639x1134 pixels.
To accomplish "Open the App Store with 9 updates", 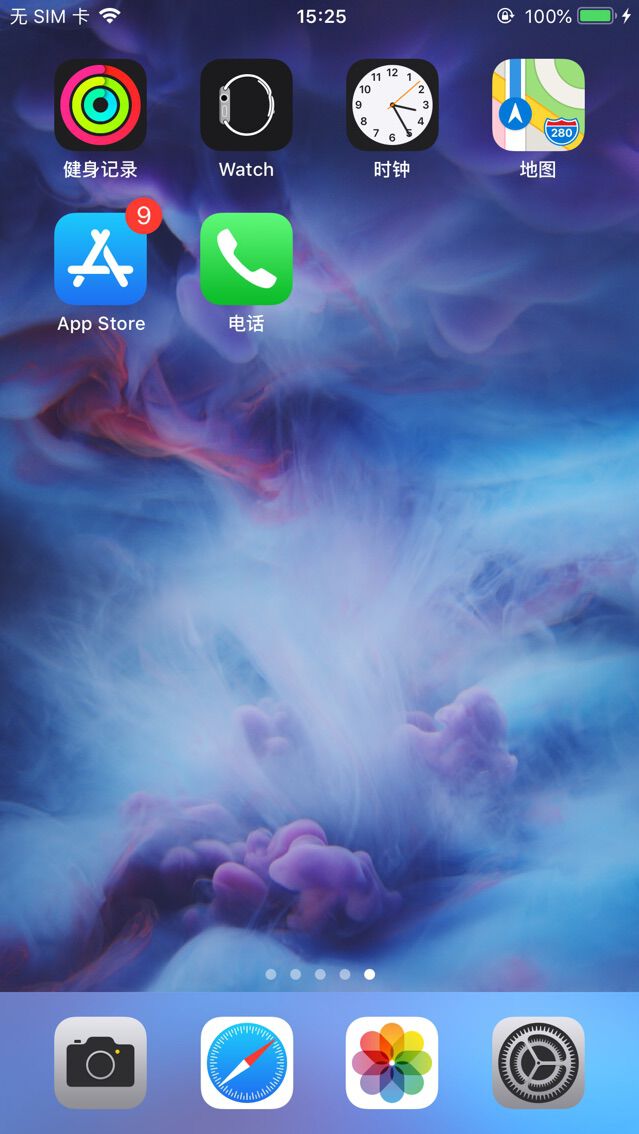I will pos(100,259).
